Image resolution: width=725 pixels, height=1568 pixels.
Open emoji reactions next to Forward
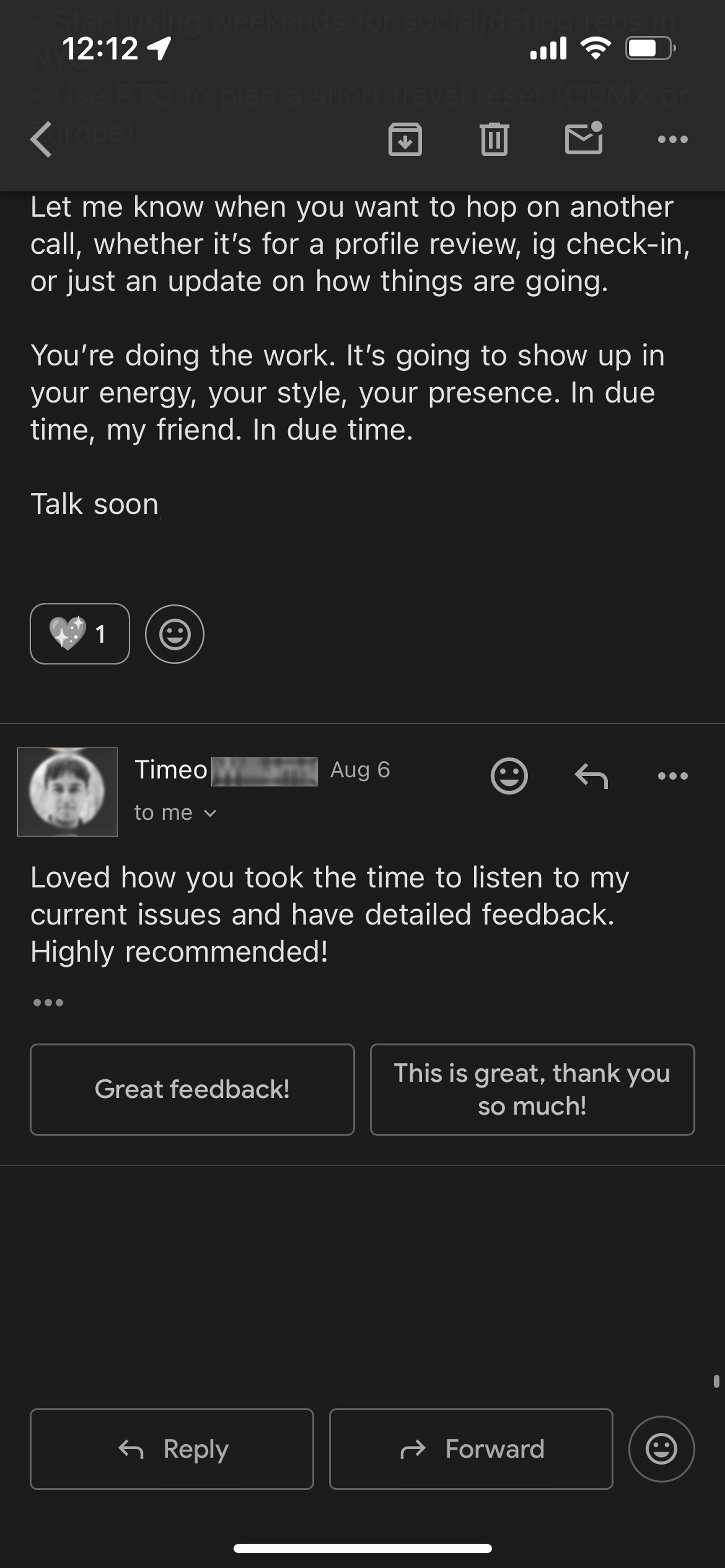(661, 1449)
